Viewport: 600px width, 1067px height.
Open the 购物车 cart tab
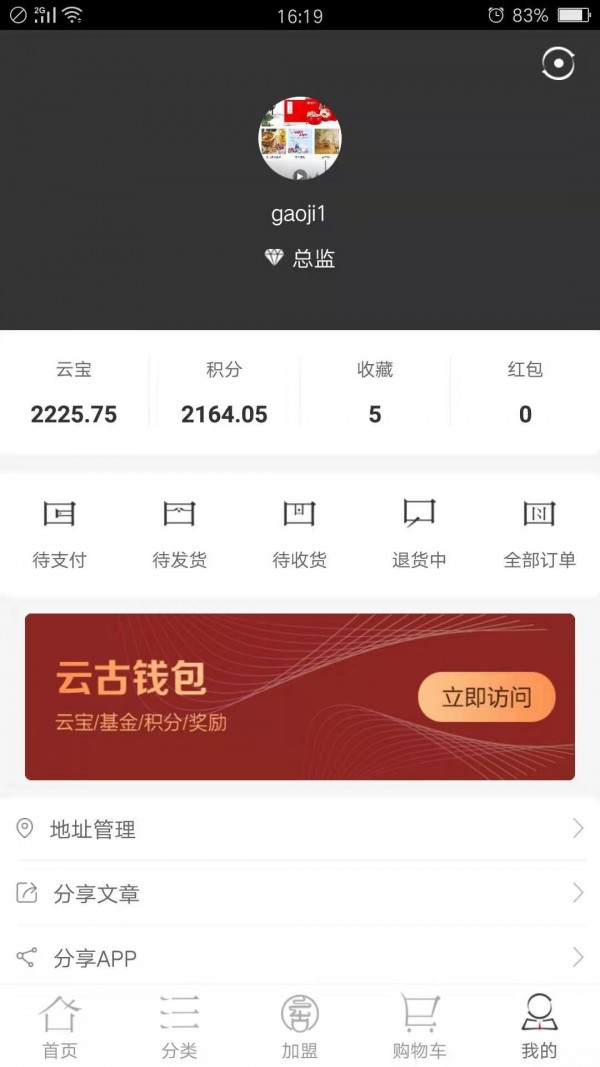[x=419, y=1027]
